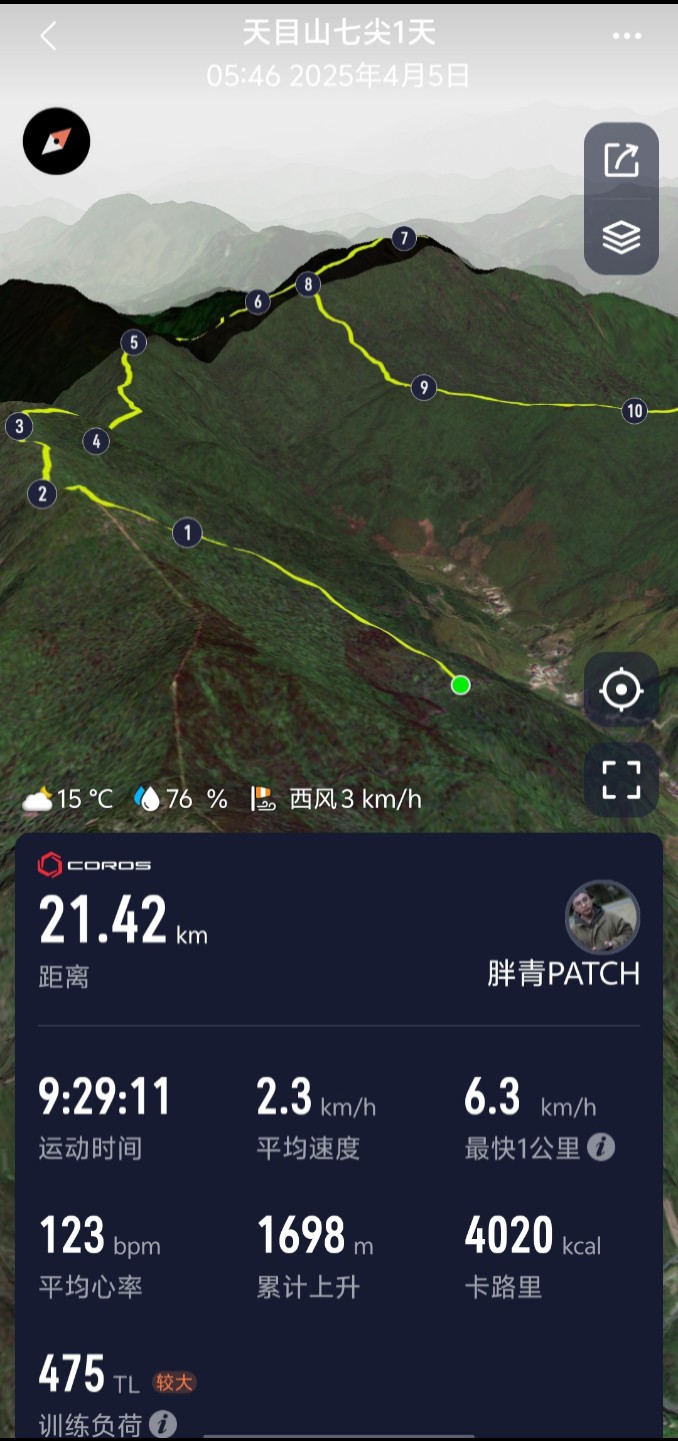Open the three-dot overflow menu
This screenshot has width=678, height=1441.
pyautogui.click(x=627, y=37)
